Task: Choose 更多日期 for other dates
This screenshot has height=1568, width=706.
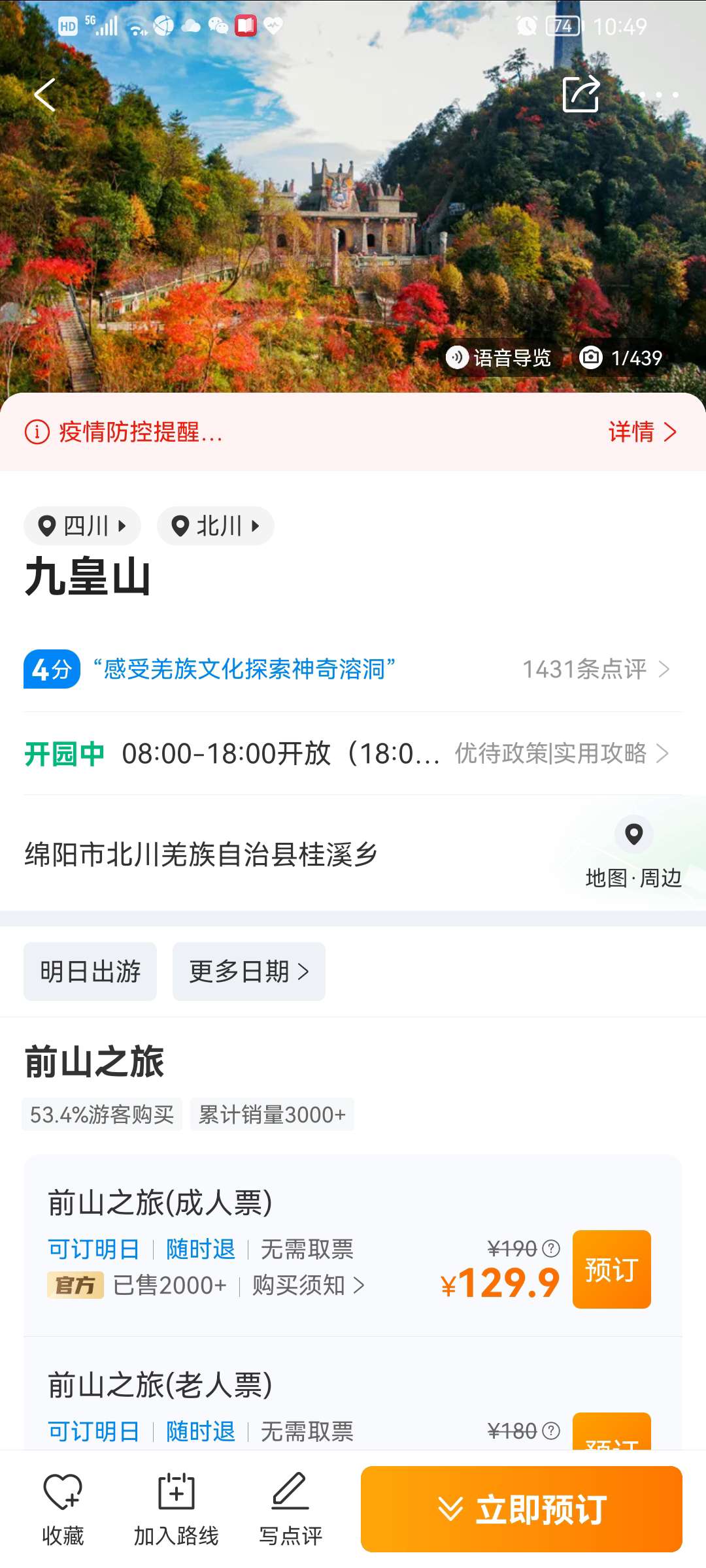Action: coord(248,972)
